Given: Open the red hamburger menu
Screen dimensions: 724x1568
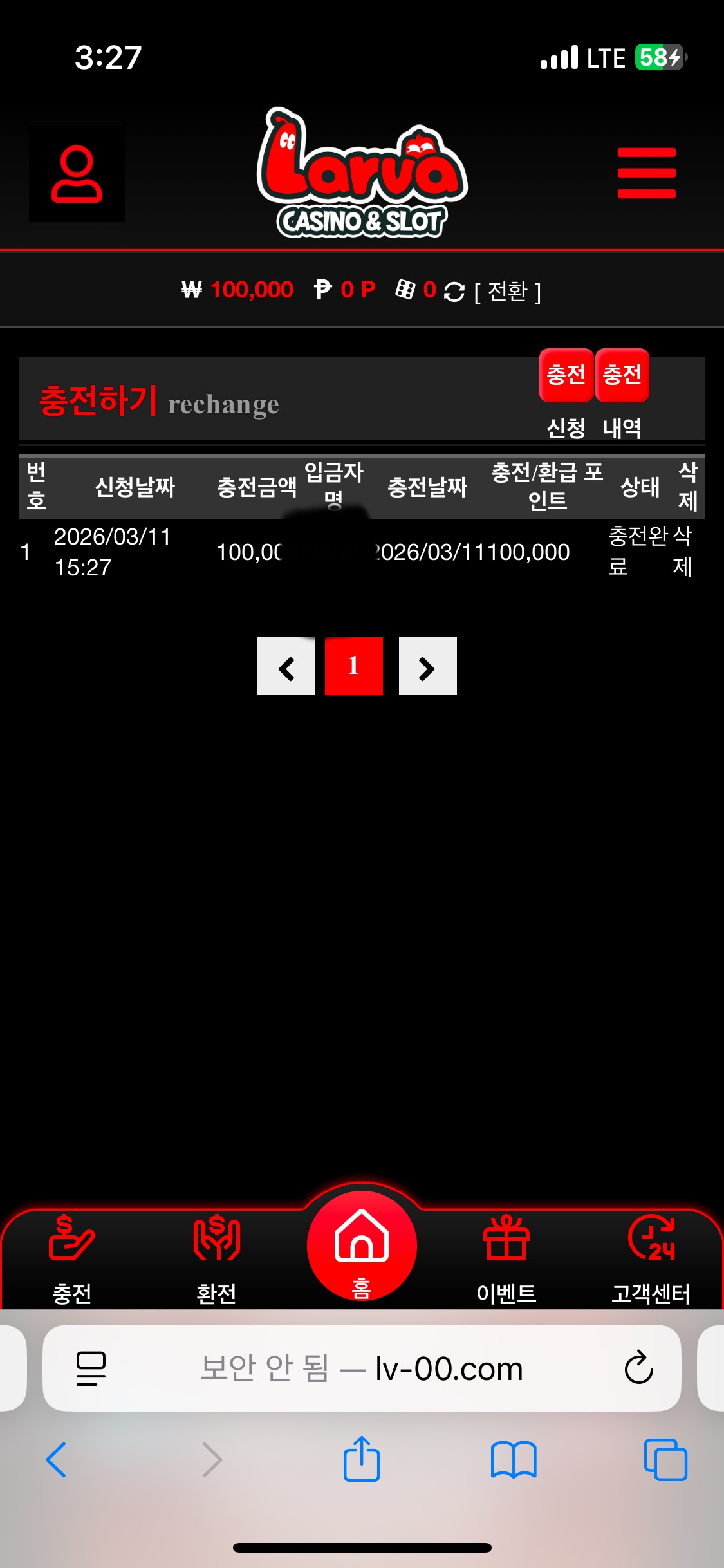Looking at the screenshot, I should coord(646,173).
